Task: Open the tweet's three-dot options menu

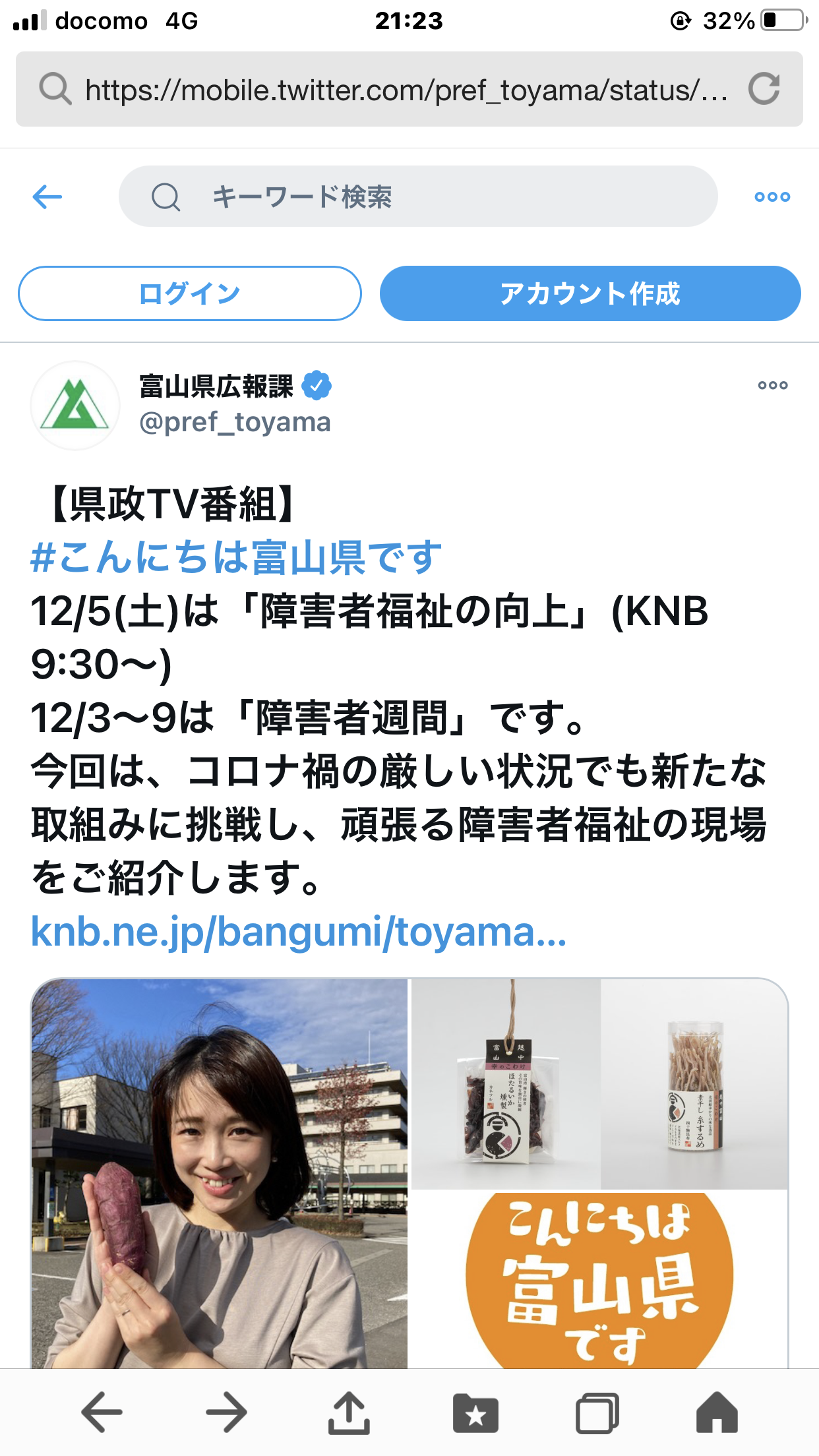Action: point(773,385)
